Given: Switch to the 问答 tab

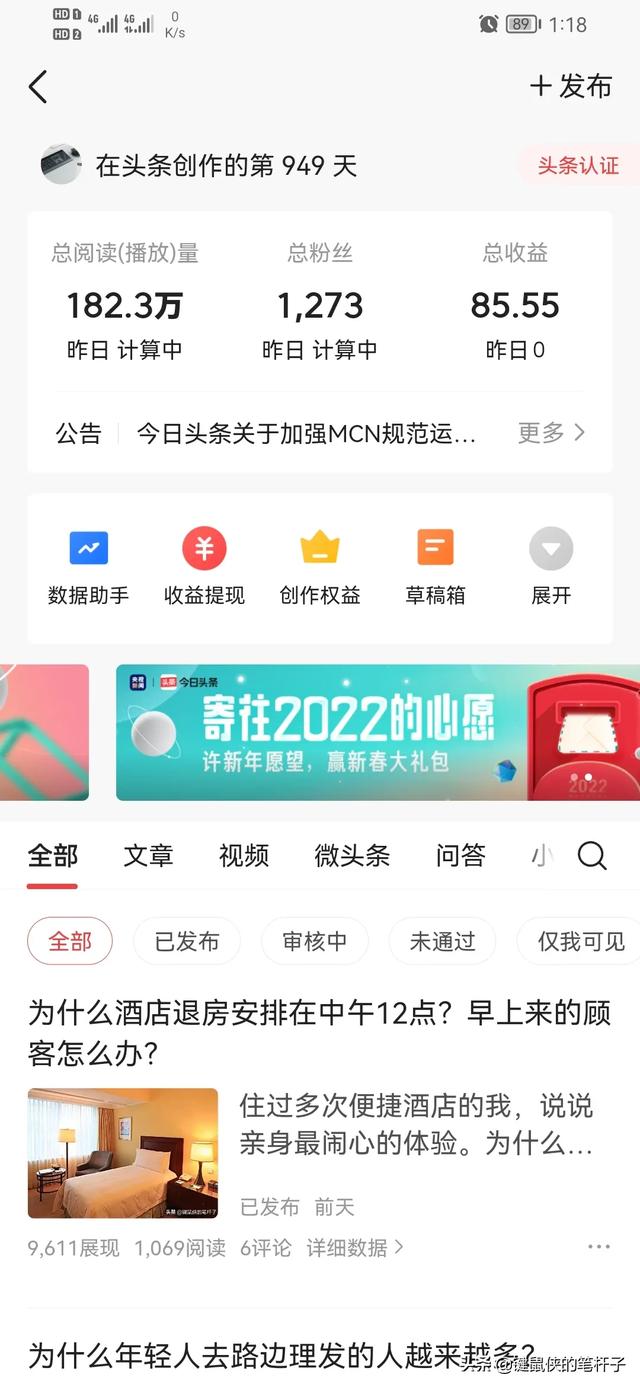Looking at the screenshot, I should (461, 856).
